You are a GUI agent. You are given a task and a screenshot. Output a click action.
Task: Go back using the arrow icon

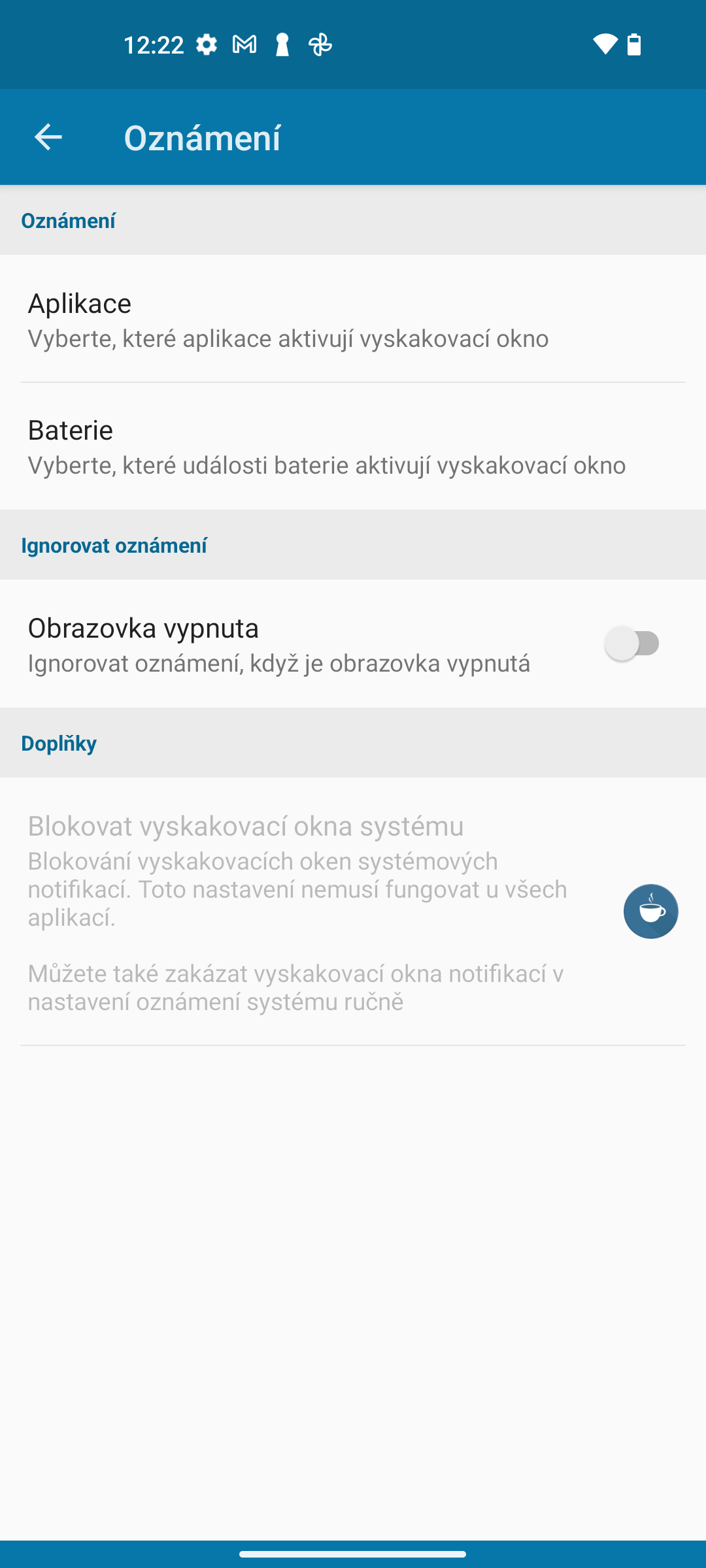click(48, 137)
